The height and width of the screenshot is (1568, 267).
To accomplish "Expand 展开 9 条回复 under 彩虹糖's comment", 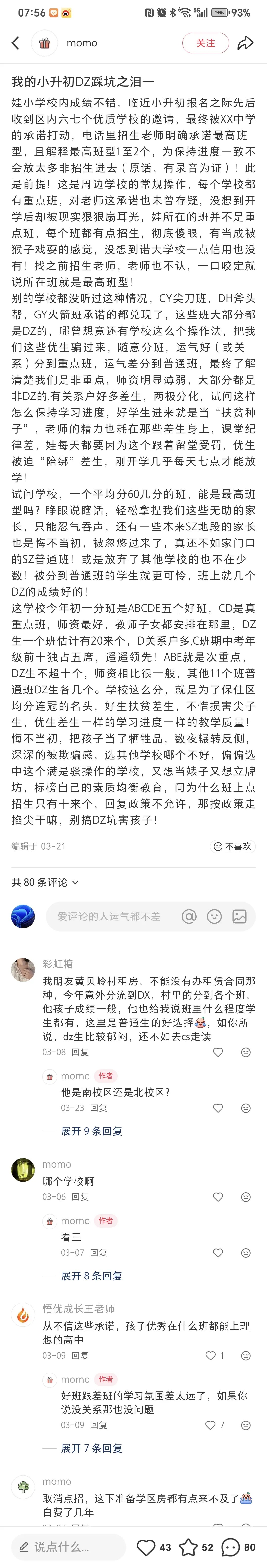I will pyautogui.click(x=91, y=1131).
